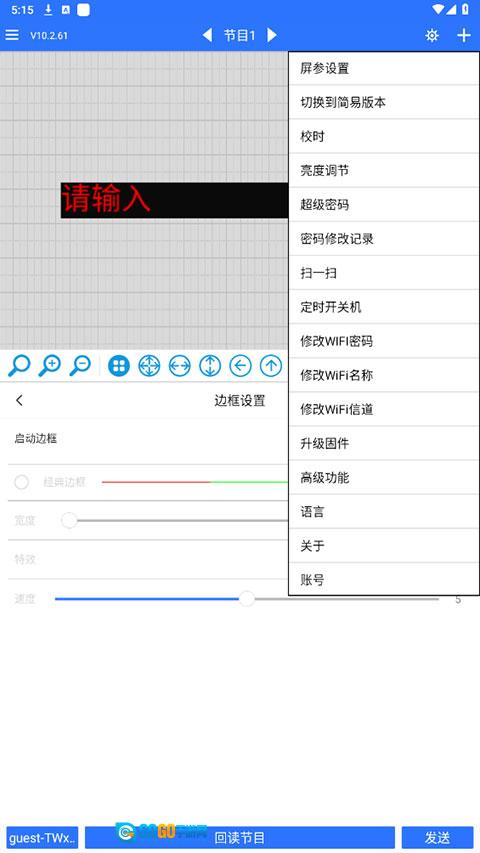Tap the 发送 button

click(438, 838)
